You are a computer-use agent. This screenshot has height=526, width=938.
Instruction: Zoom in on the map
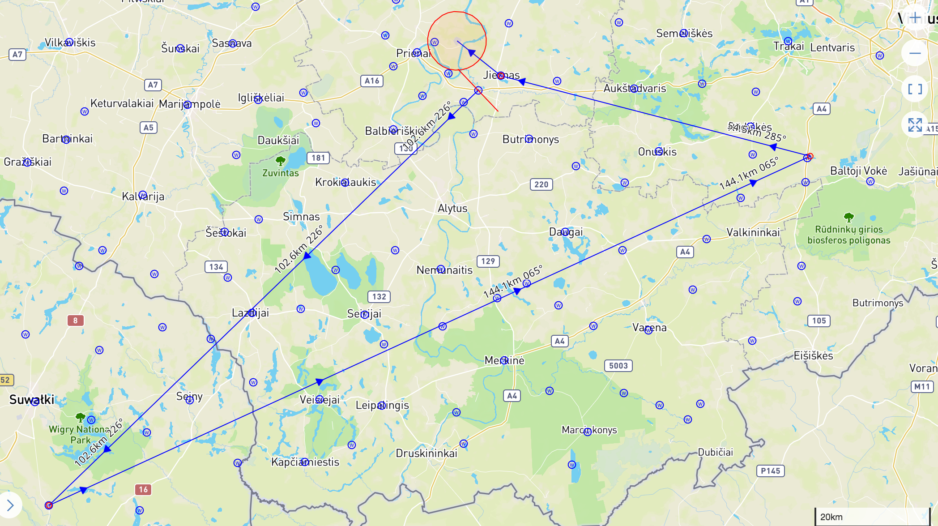[x=914, y=18]
